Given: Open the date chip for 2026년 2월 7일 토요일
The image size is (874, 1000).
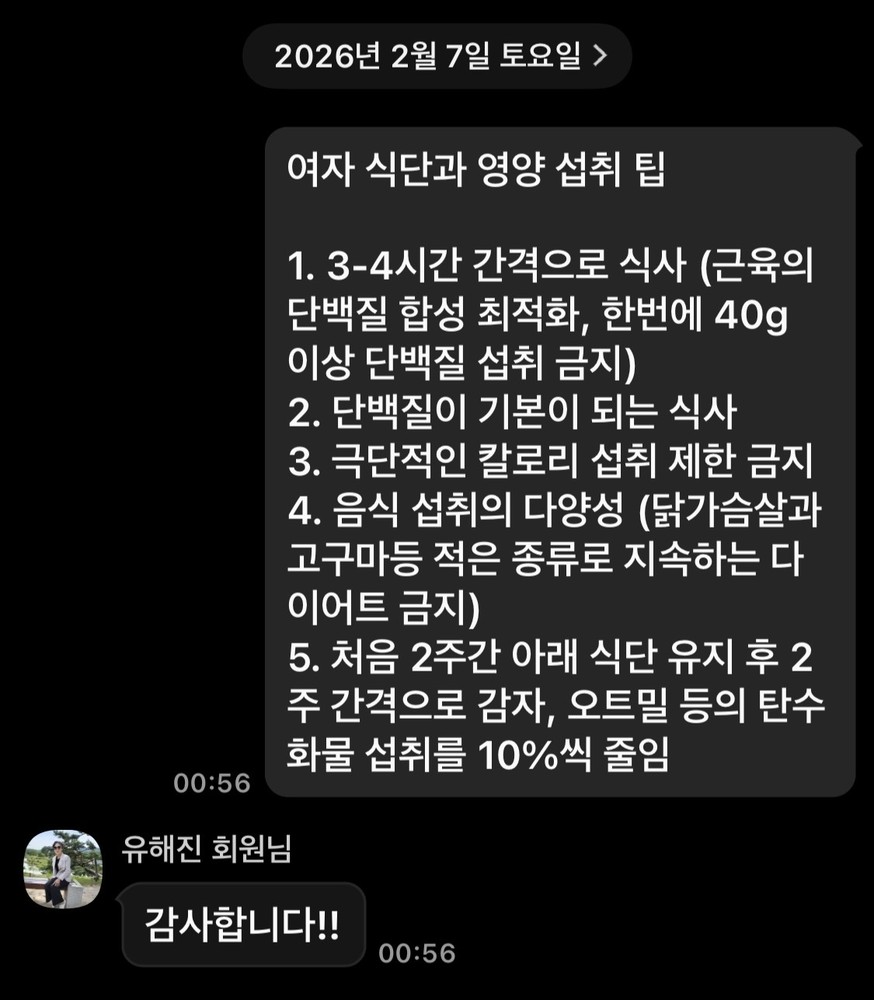Looking at the screenshot, I should (x=437, y=56).
